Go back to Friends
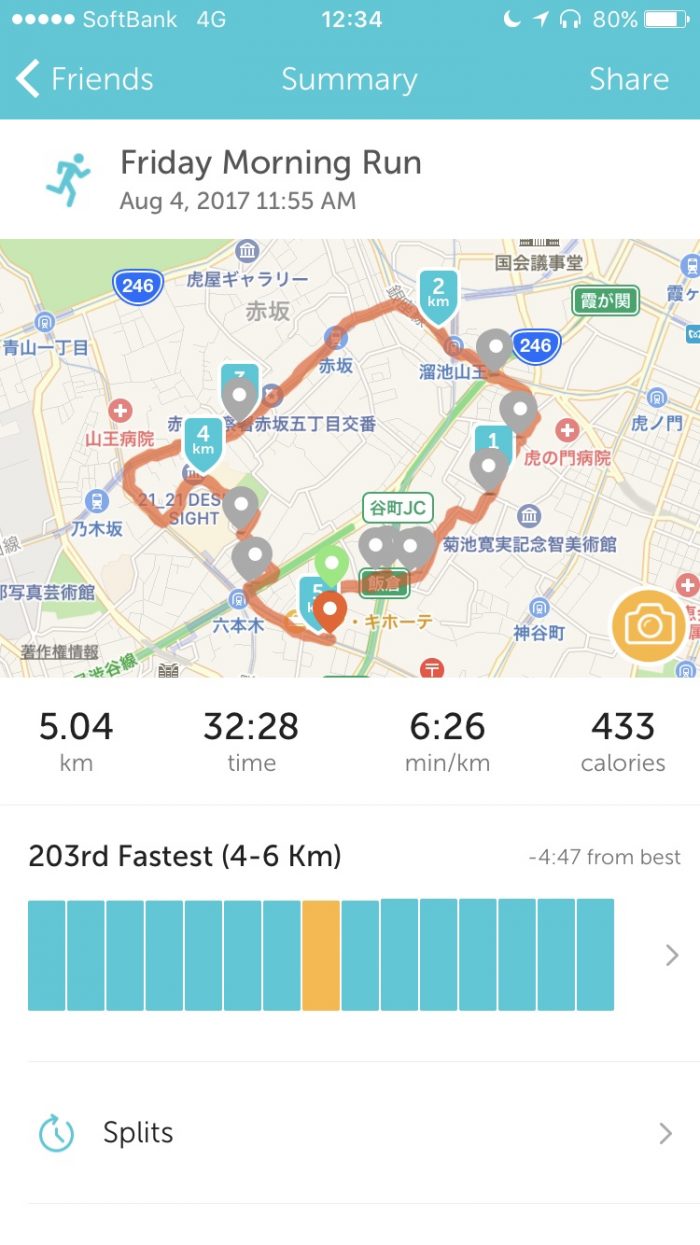 pyautogui.click(x=85, y=79)
